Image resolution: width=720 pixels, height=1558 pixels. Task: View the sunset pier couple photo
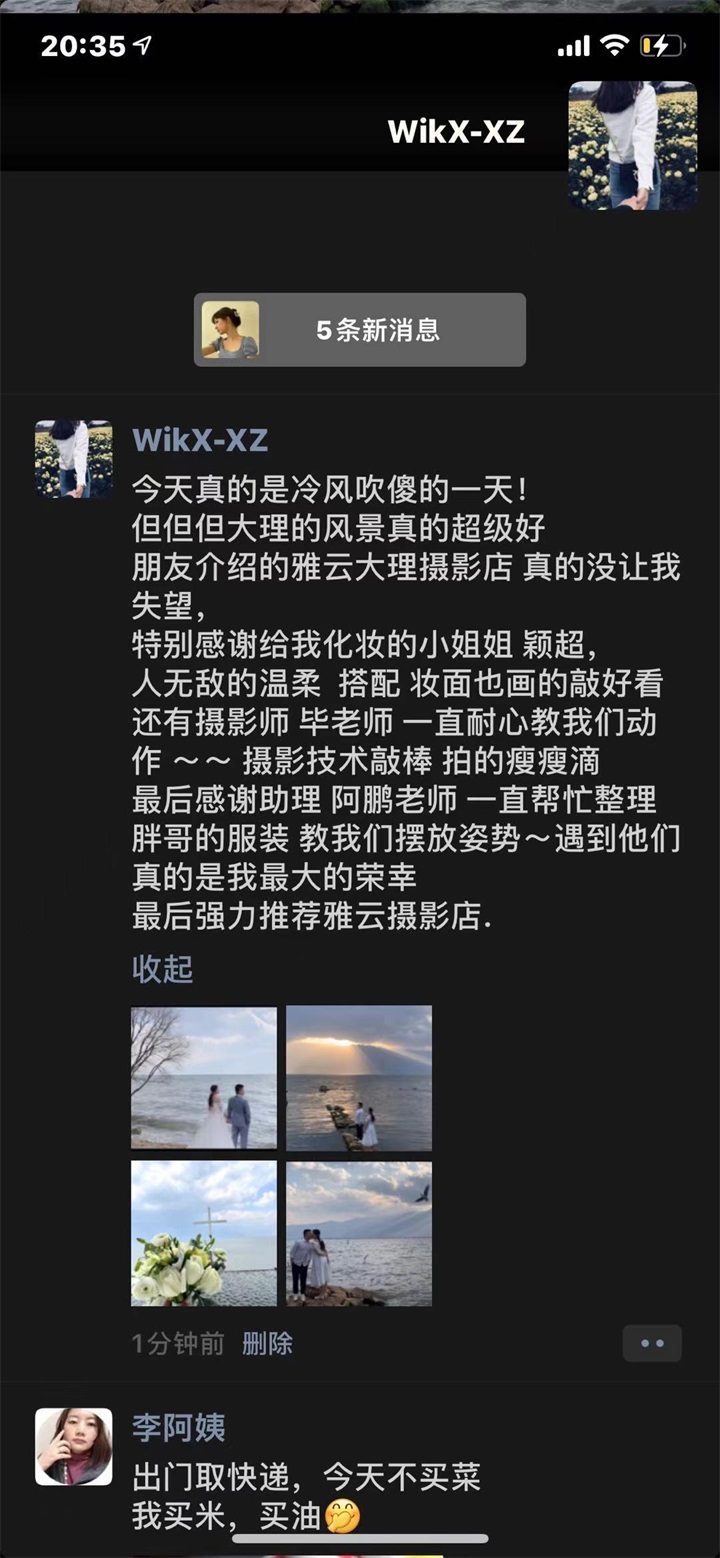(359, 1077)
